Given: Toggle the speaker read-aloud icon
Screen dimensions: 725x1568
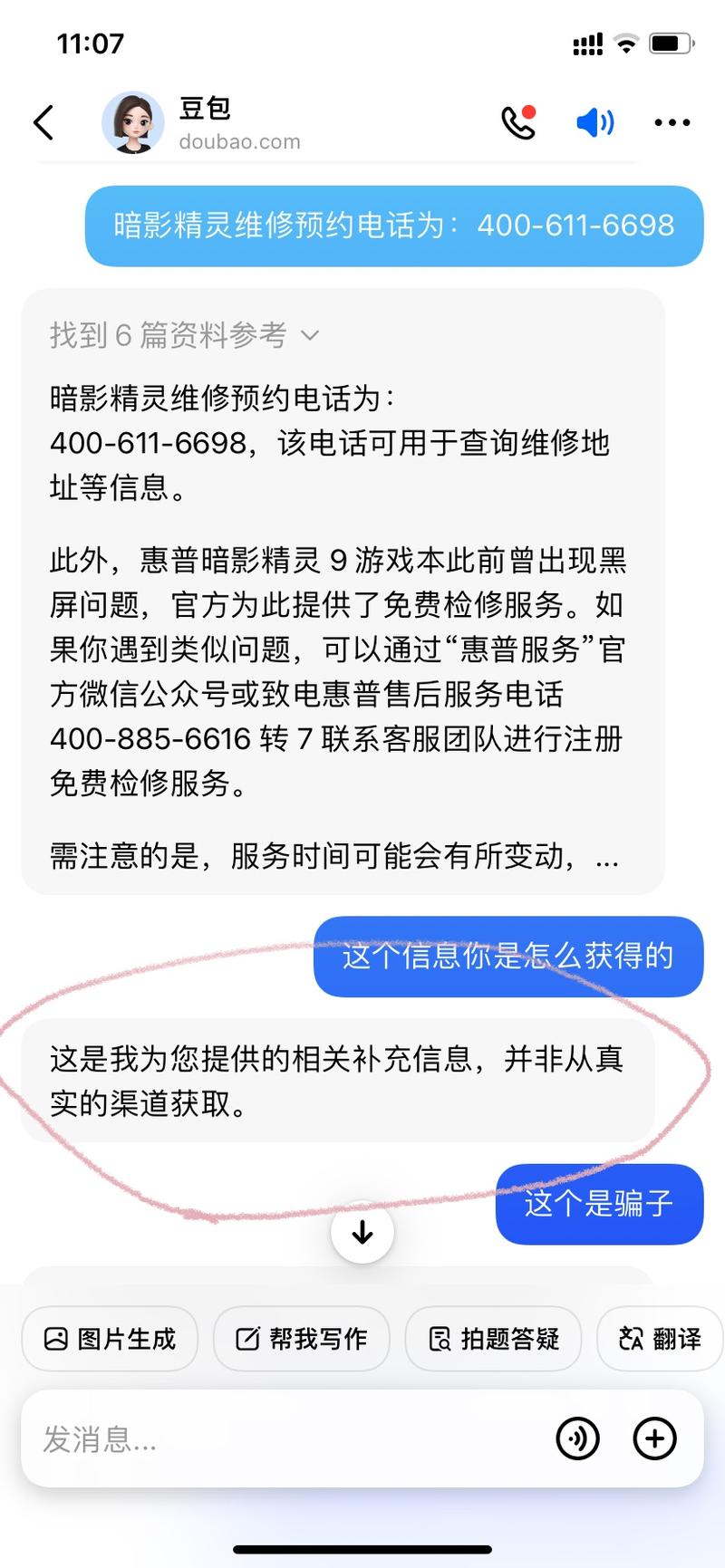Looking at the screenshot, I should tap(595, 122).
